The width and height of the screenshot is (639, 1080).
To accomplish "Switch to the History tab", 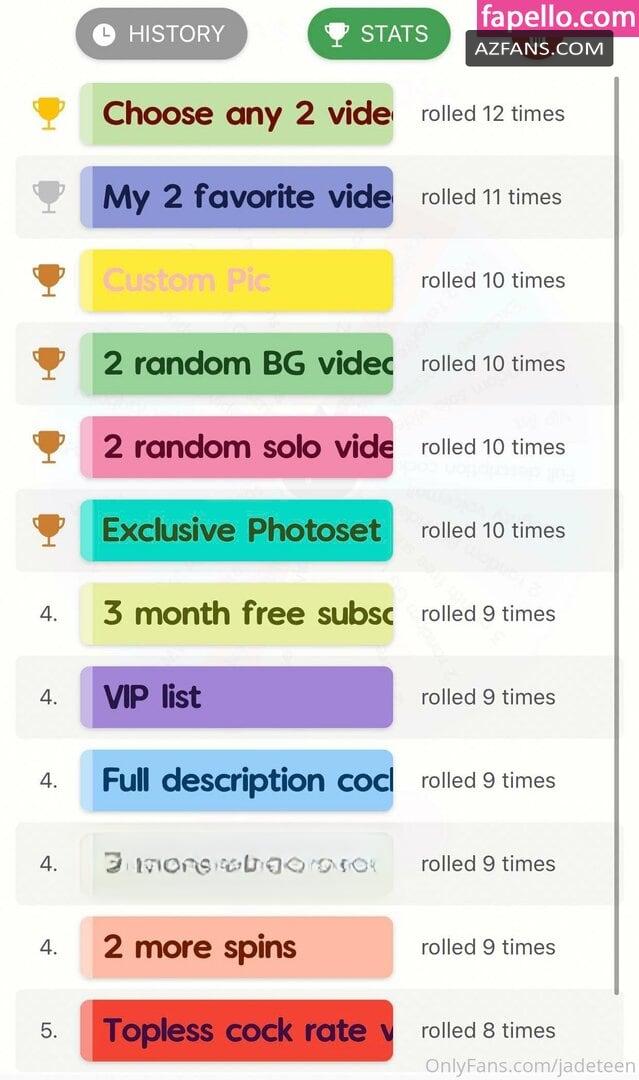I will point(161,34).
